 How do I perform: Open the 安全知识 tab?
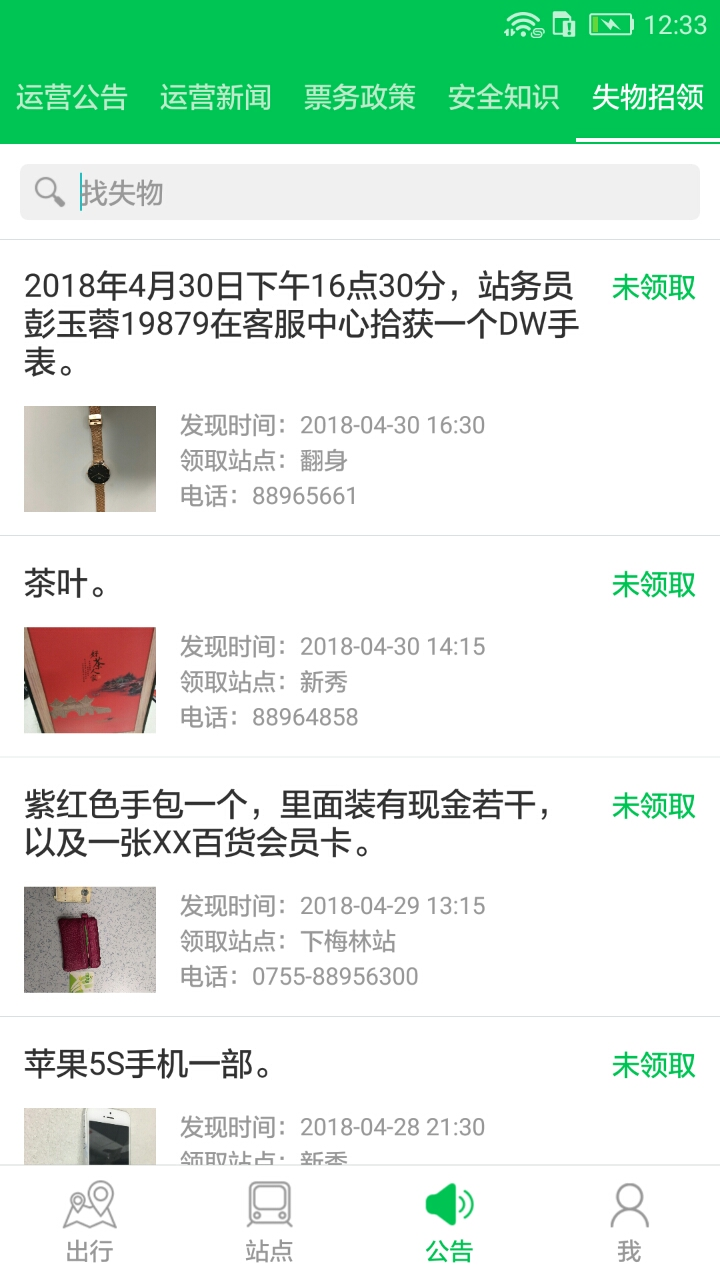pos(503,99)
